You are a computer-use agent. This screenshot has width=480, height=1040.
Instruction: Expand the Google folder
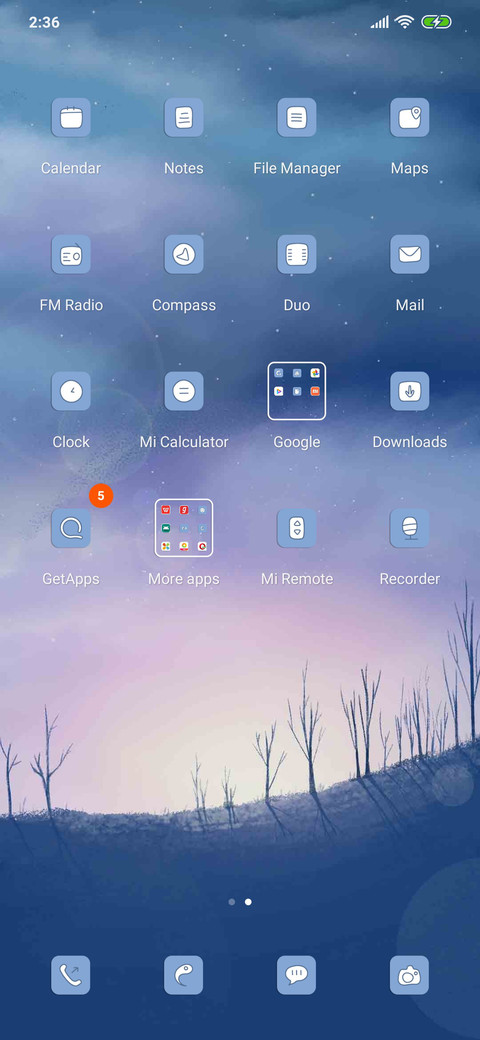[296, 391]
